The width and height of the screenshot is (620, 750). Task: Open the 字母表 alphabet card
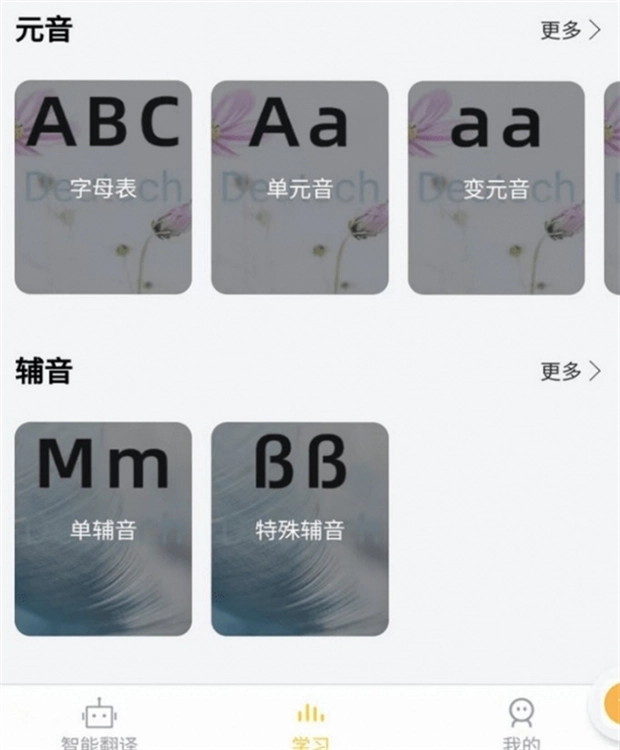pos(103,187)
